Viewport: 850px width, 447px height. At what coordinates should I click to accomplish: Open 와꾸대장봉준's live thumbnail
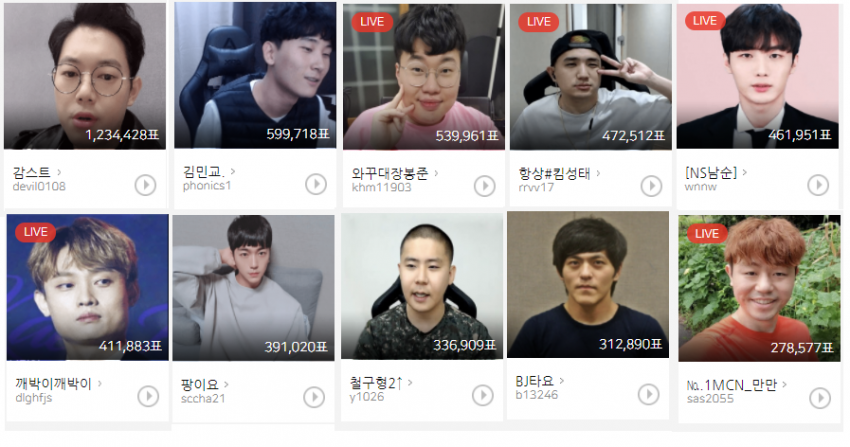click(421, 77)
